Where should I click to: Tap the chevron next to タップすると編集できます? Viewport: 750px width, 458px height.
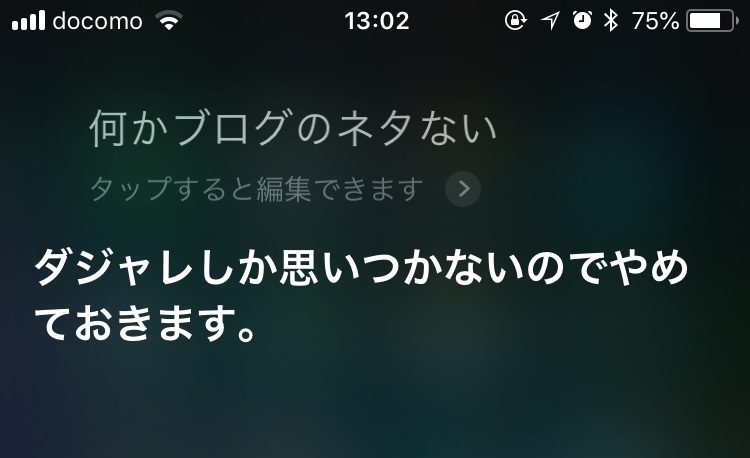(463, 188)
